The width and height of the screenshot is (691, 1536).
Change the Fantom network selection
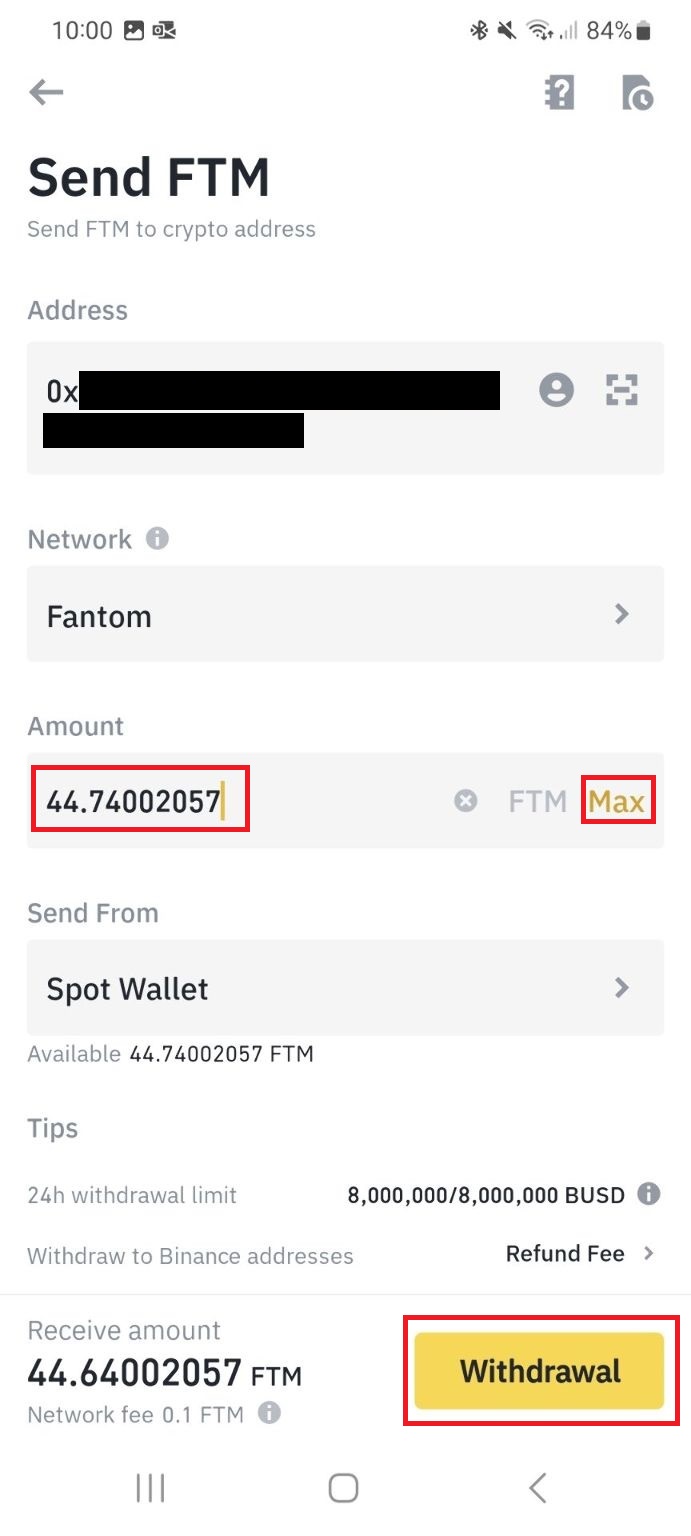point(345,614)
